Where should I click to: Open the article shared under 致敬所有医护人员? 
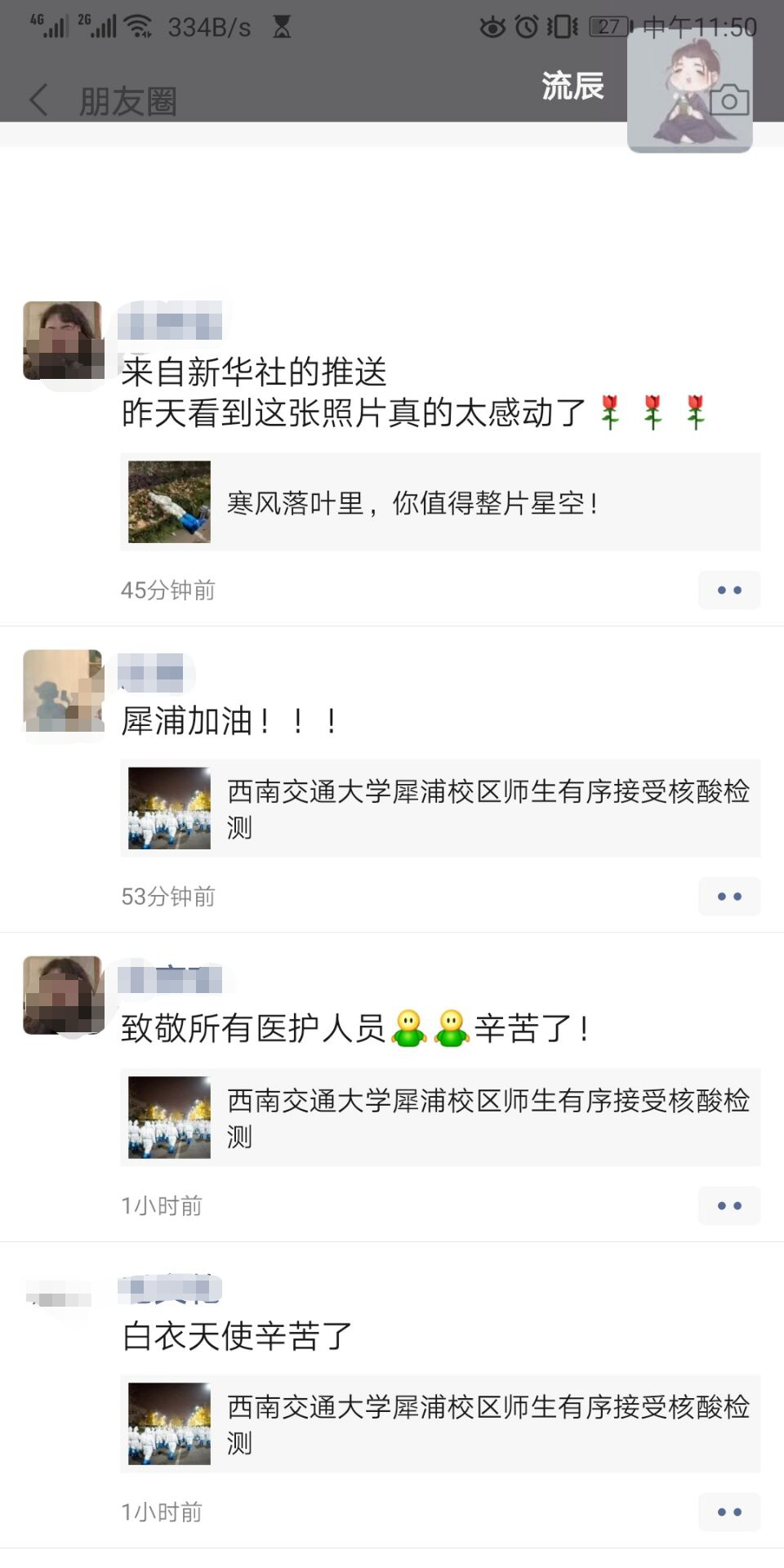[x=440, y=1117]
